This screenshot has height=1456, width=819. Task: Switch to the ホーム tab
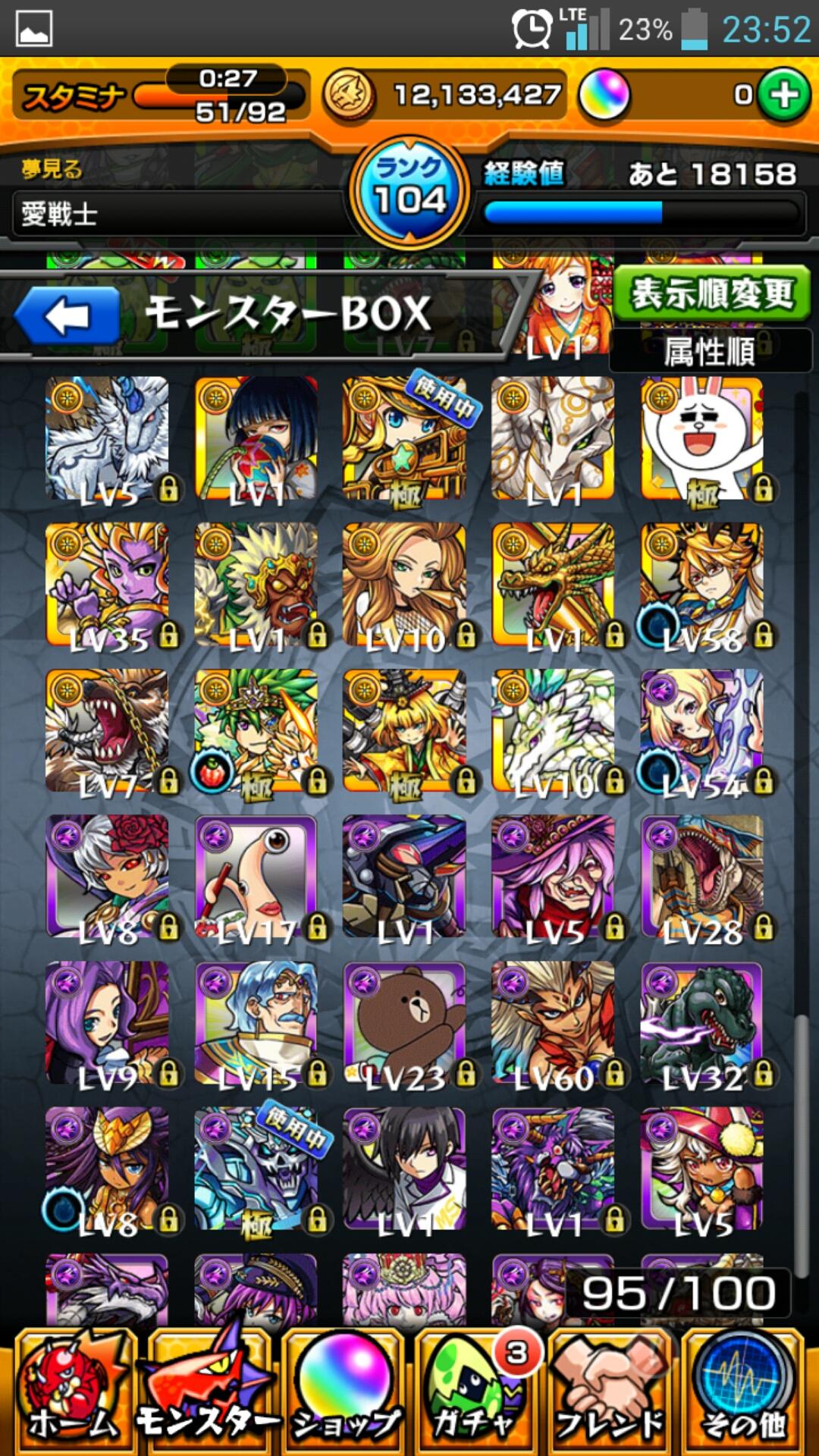74,1392
